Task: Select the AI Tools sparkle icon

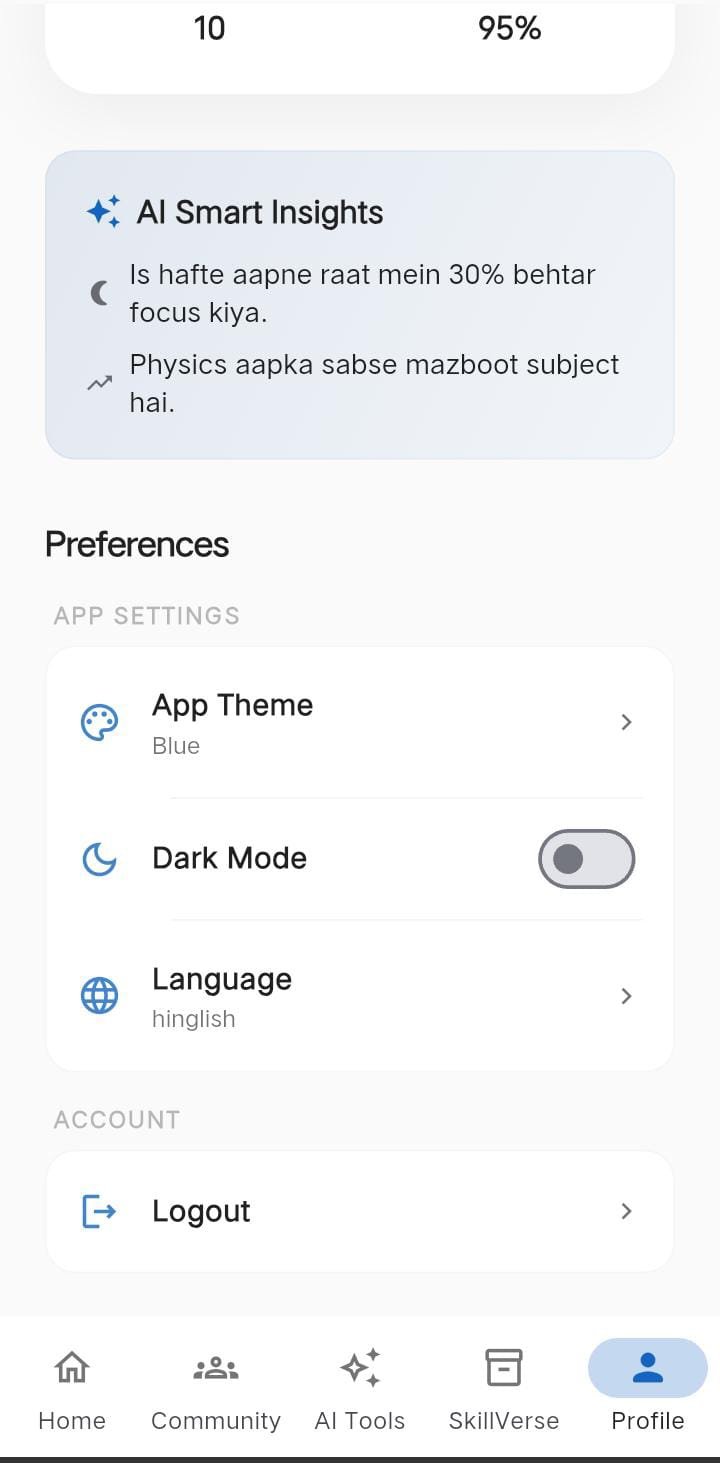Action: coord(359,1367)
